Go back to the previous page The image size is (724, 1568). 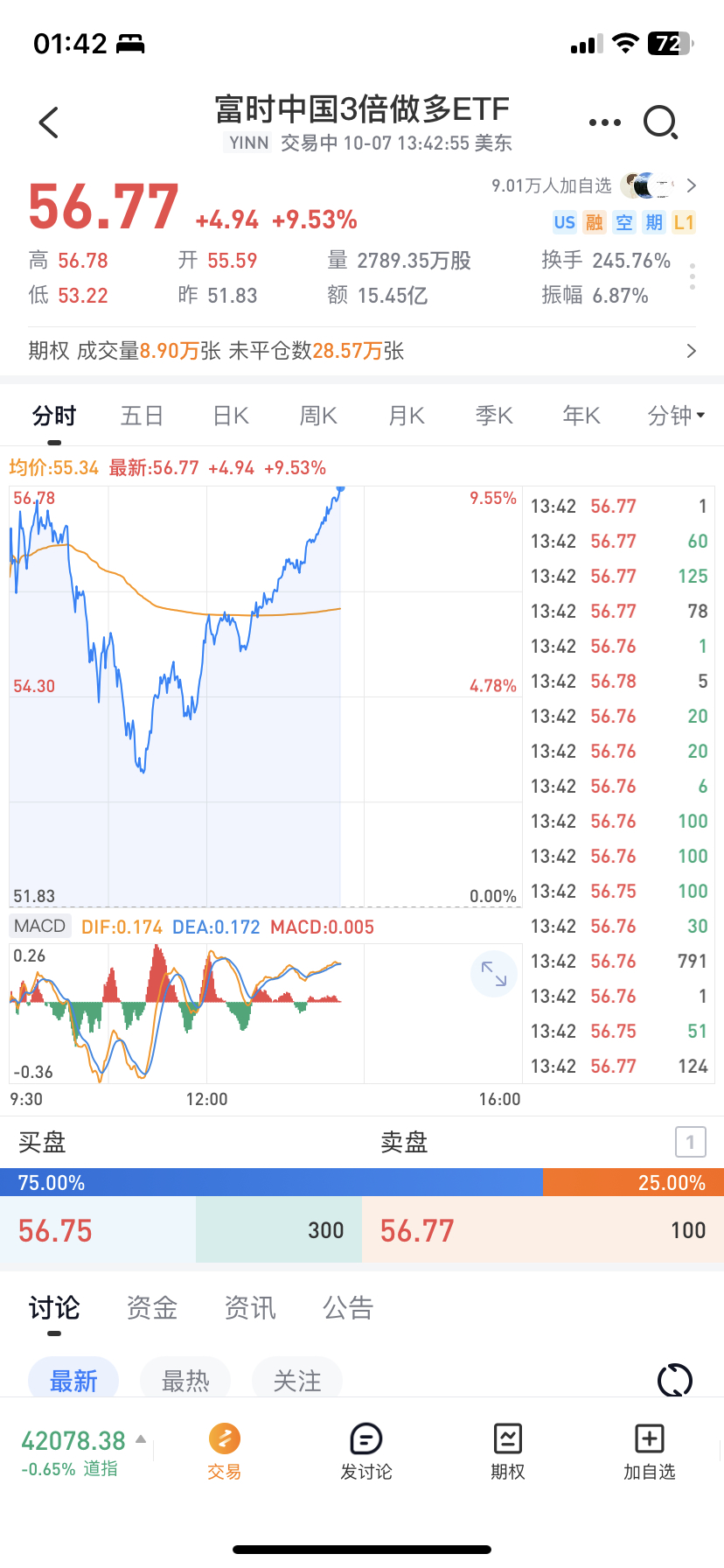click(49, 123)
